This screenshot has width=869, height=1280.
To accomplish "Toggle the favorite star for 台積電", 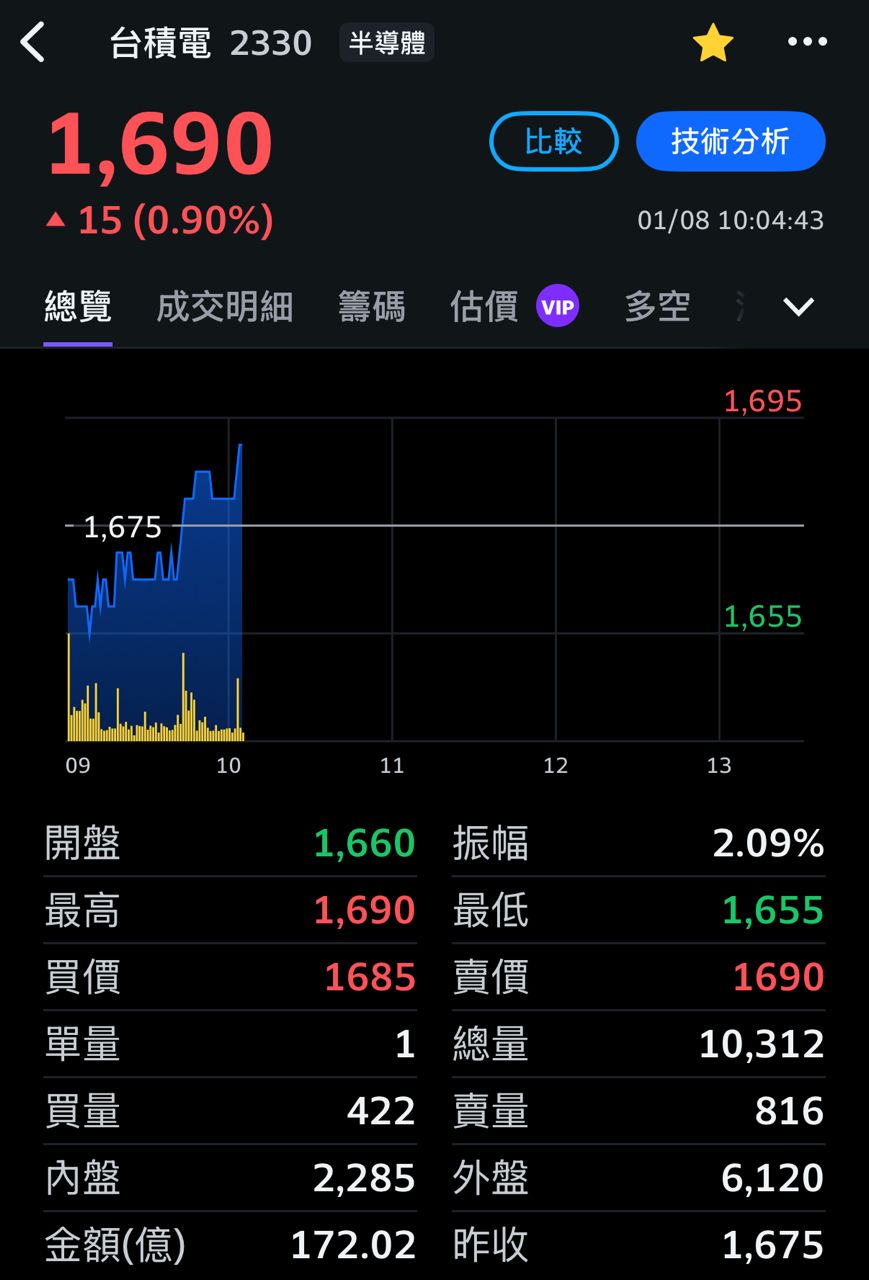I will point(713,43).
